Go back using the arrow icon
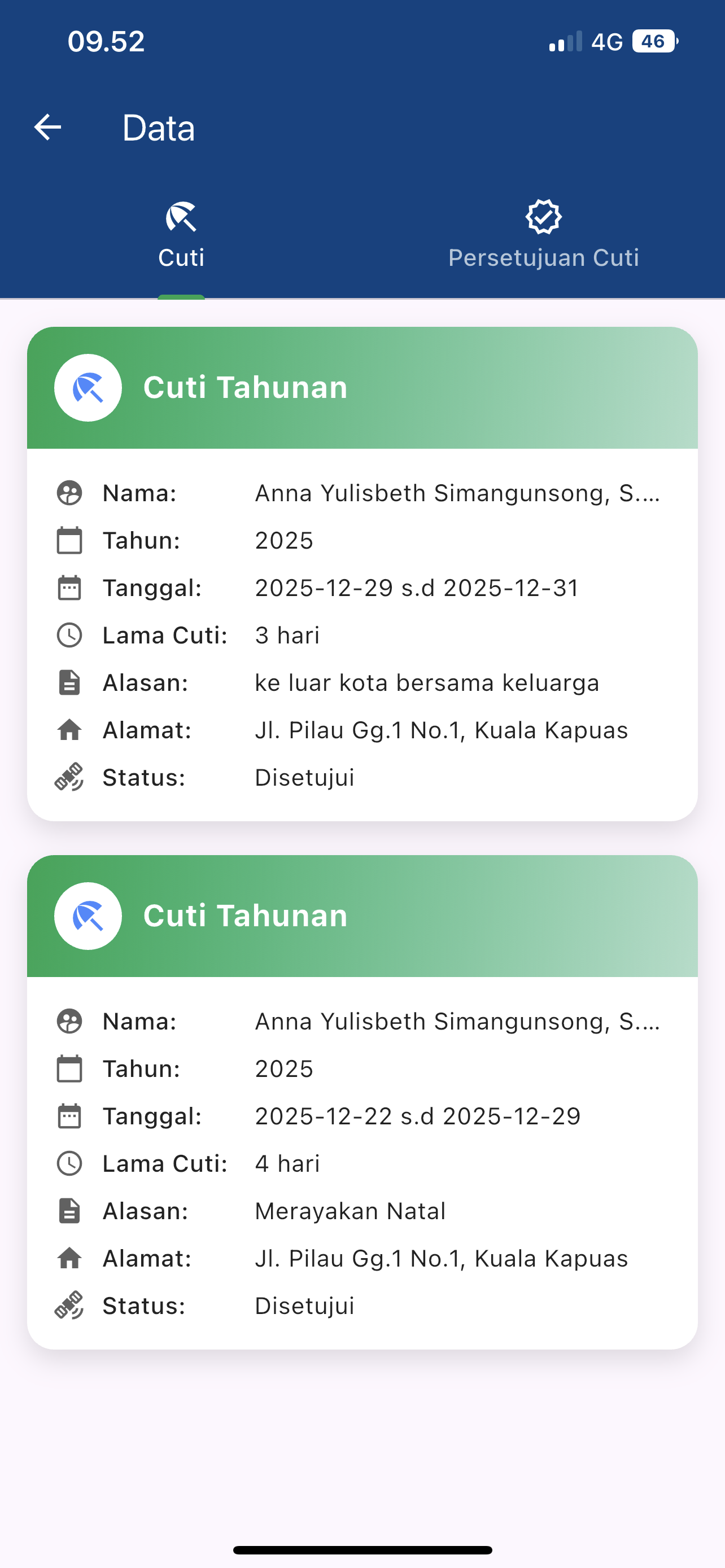 coord(47,127)
